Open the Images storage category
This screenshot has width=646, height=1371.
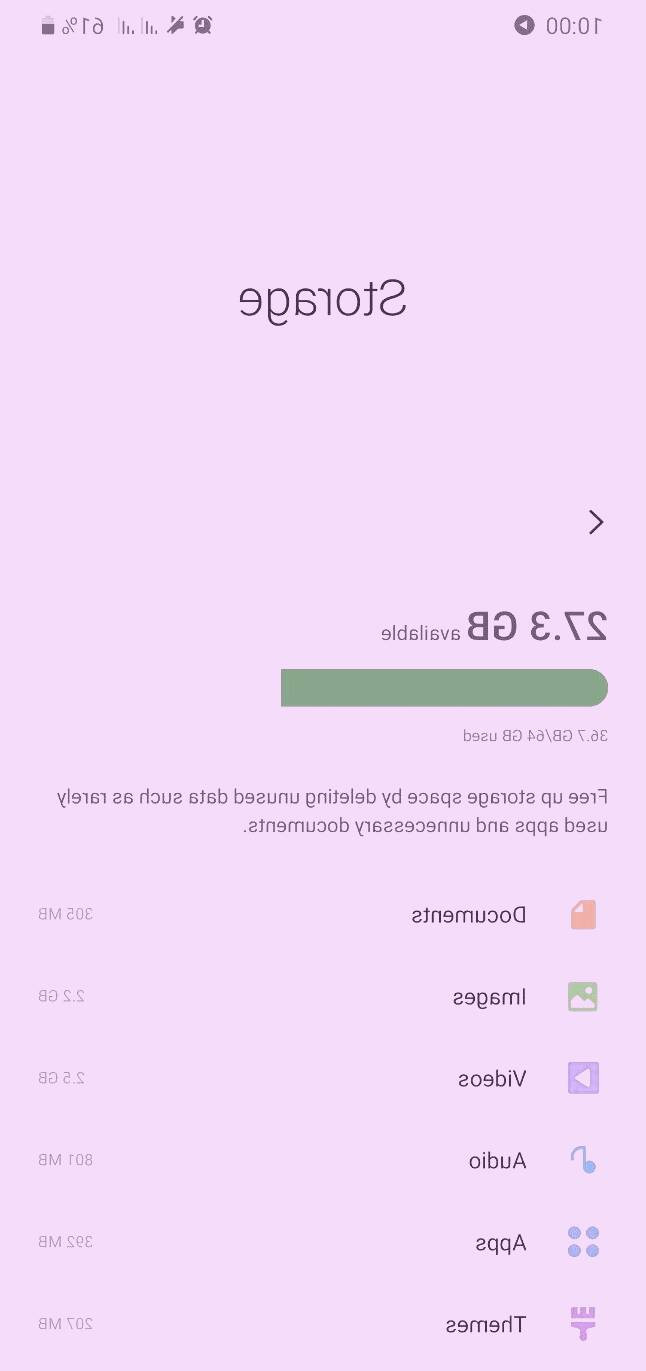point(489,997)
